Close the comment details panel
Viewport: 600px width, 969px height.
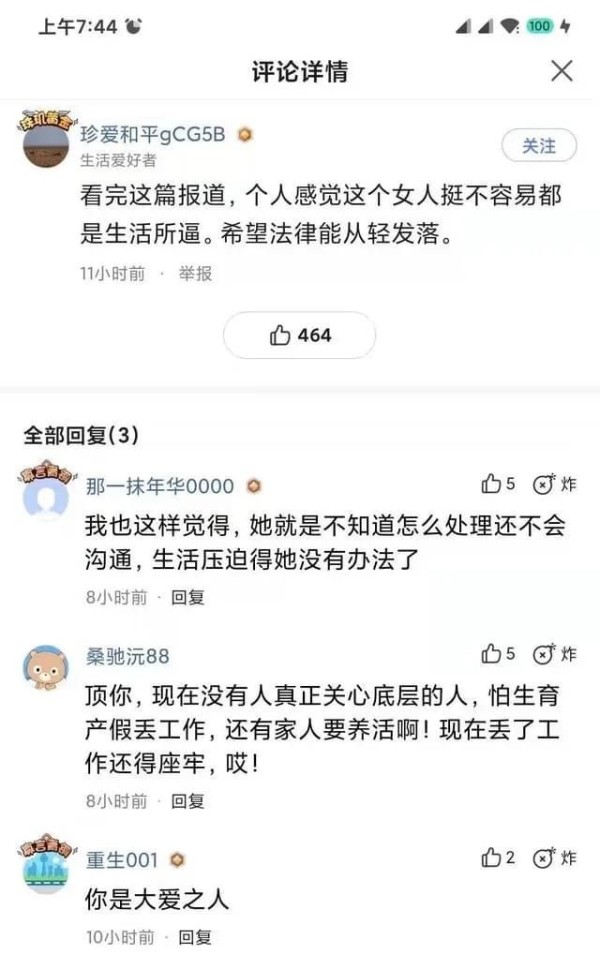pyautogui.click(x=562, y=71)
